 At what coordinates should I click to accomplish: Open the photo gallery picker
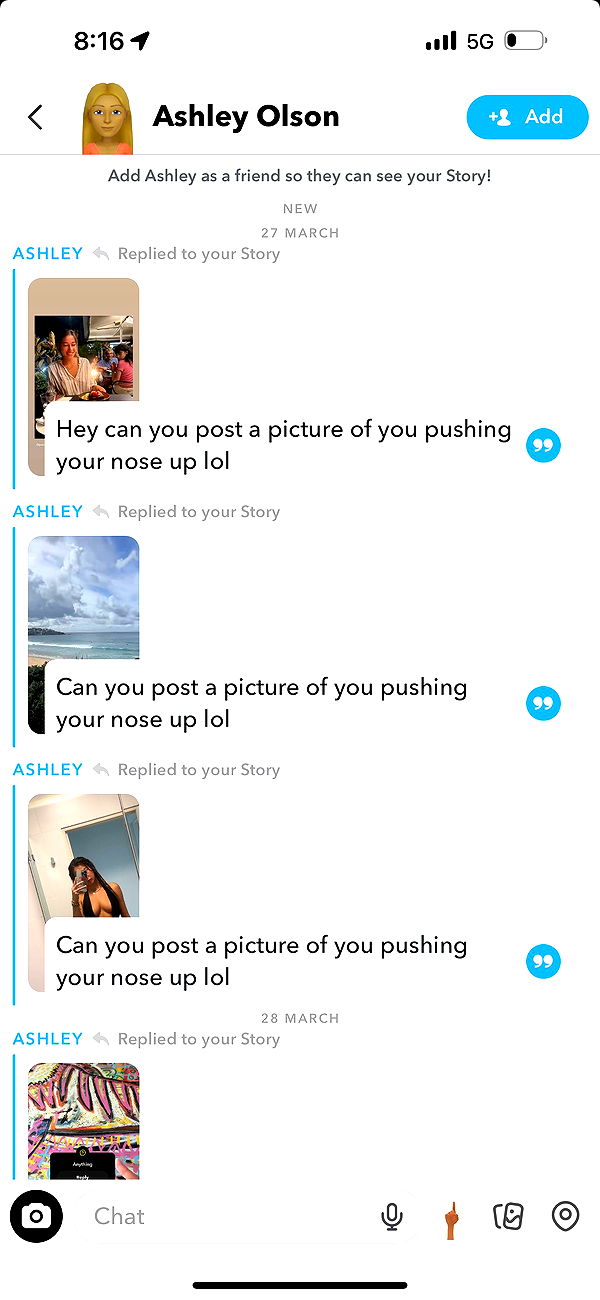coord(508,1216)
